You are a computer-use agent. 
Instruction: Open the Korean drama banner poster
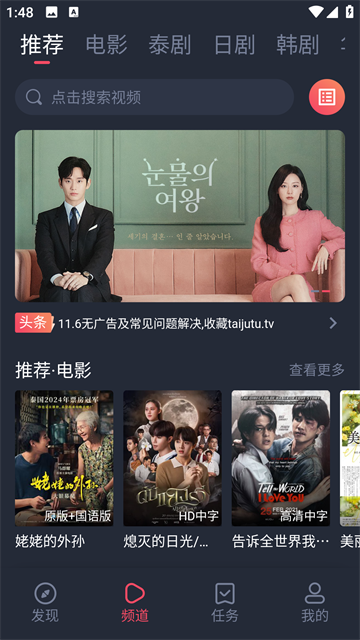click(180, 216)
